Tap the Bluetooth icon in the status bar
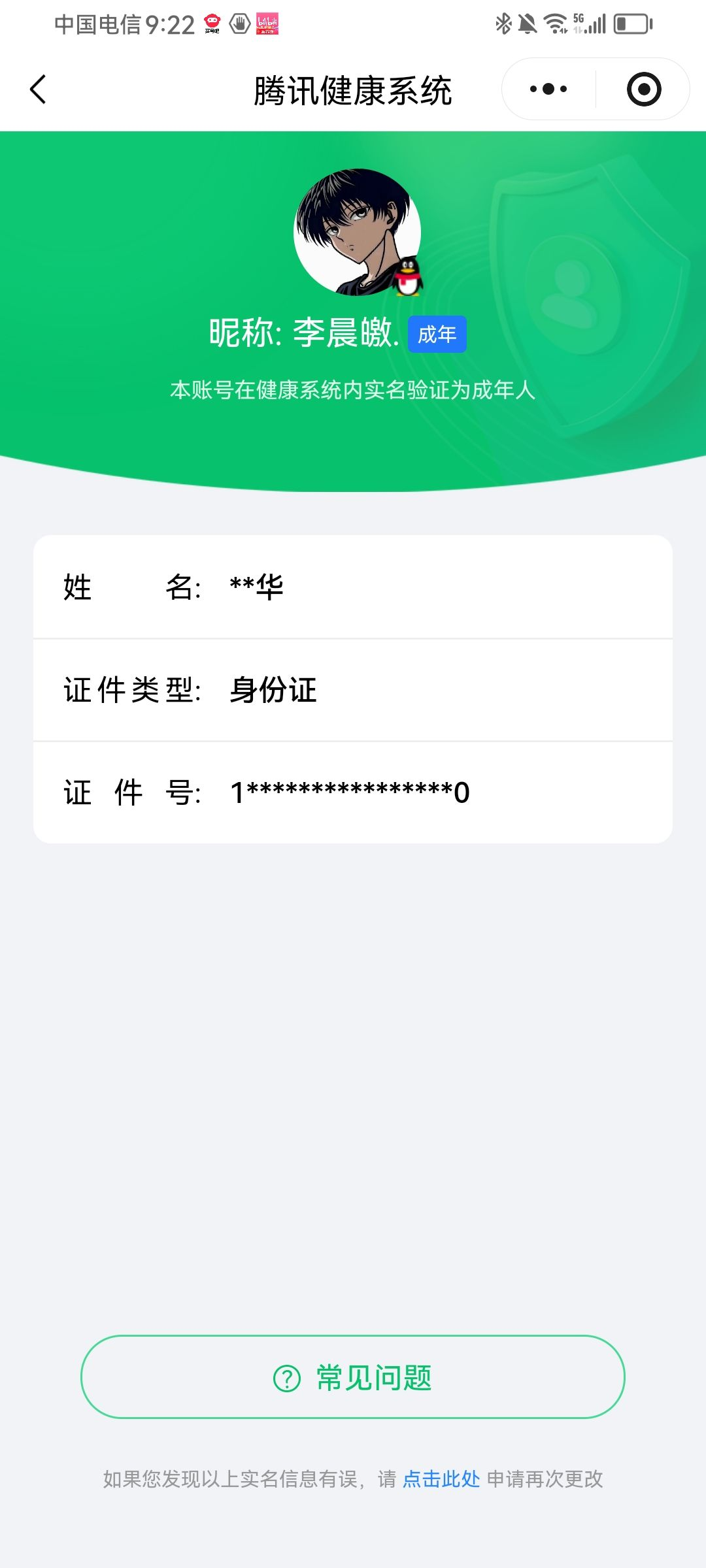This screenshot has height=1568, width=706. coord(502,23)
